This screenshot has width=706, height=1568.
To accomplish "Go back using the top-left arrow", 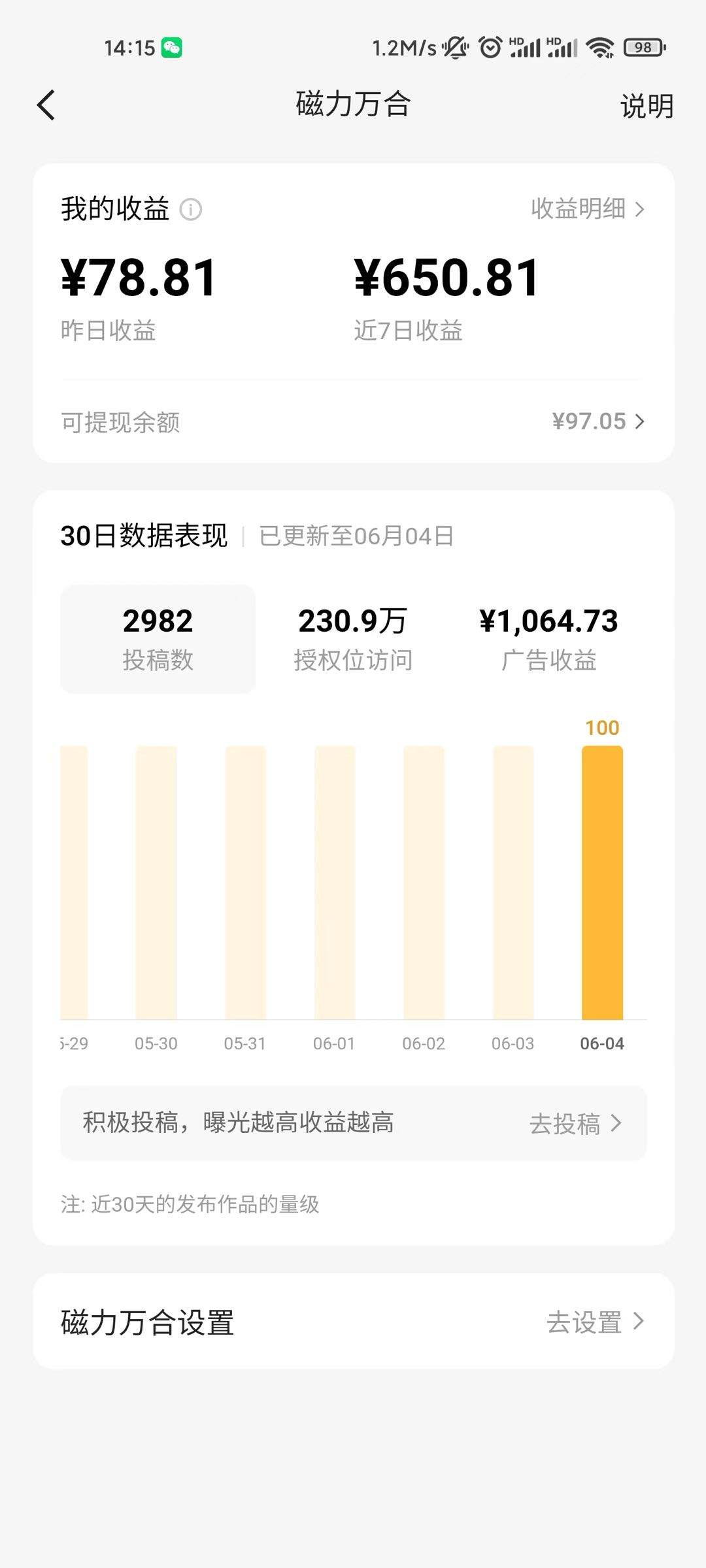I will (x=46, y=105).
